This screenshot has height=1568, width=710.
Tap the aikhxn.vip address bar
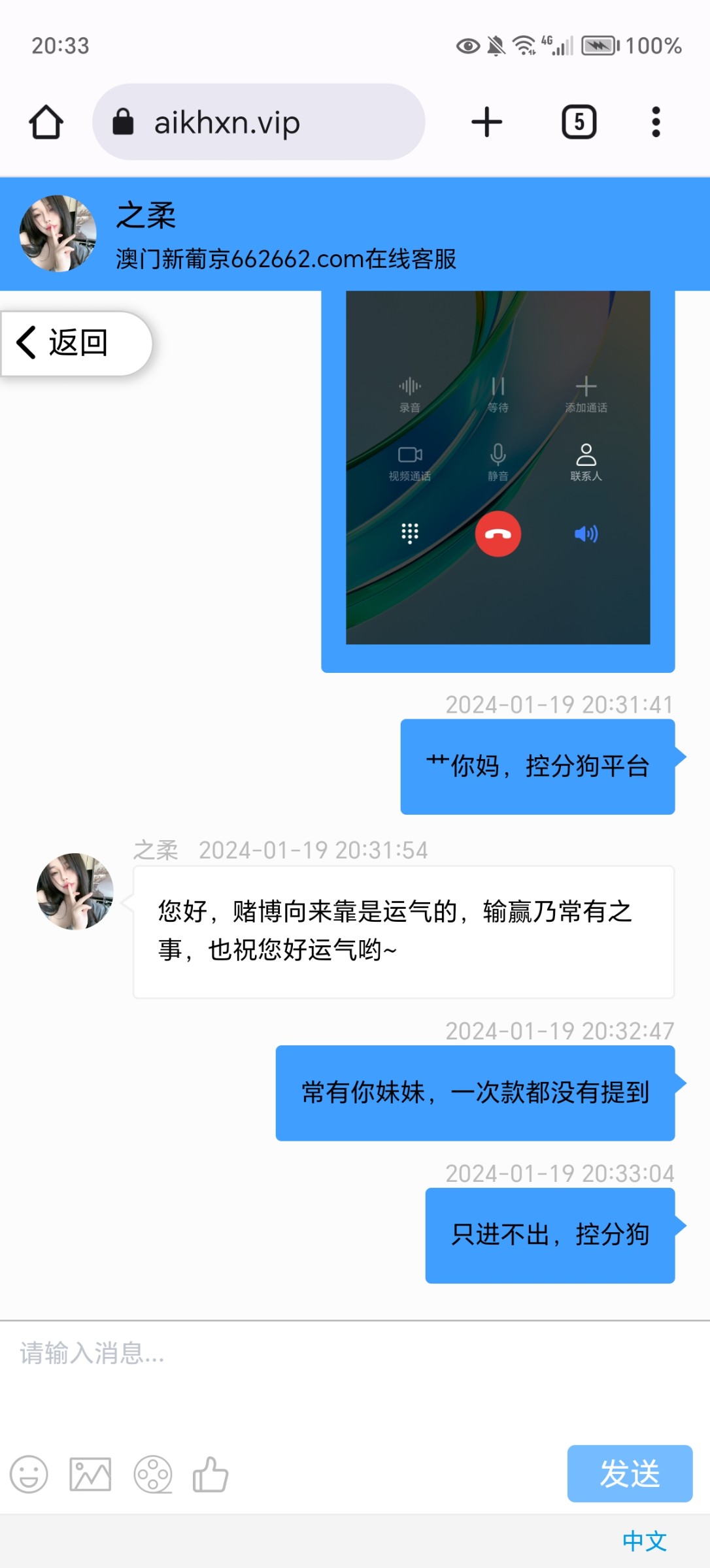coord(259,122)
